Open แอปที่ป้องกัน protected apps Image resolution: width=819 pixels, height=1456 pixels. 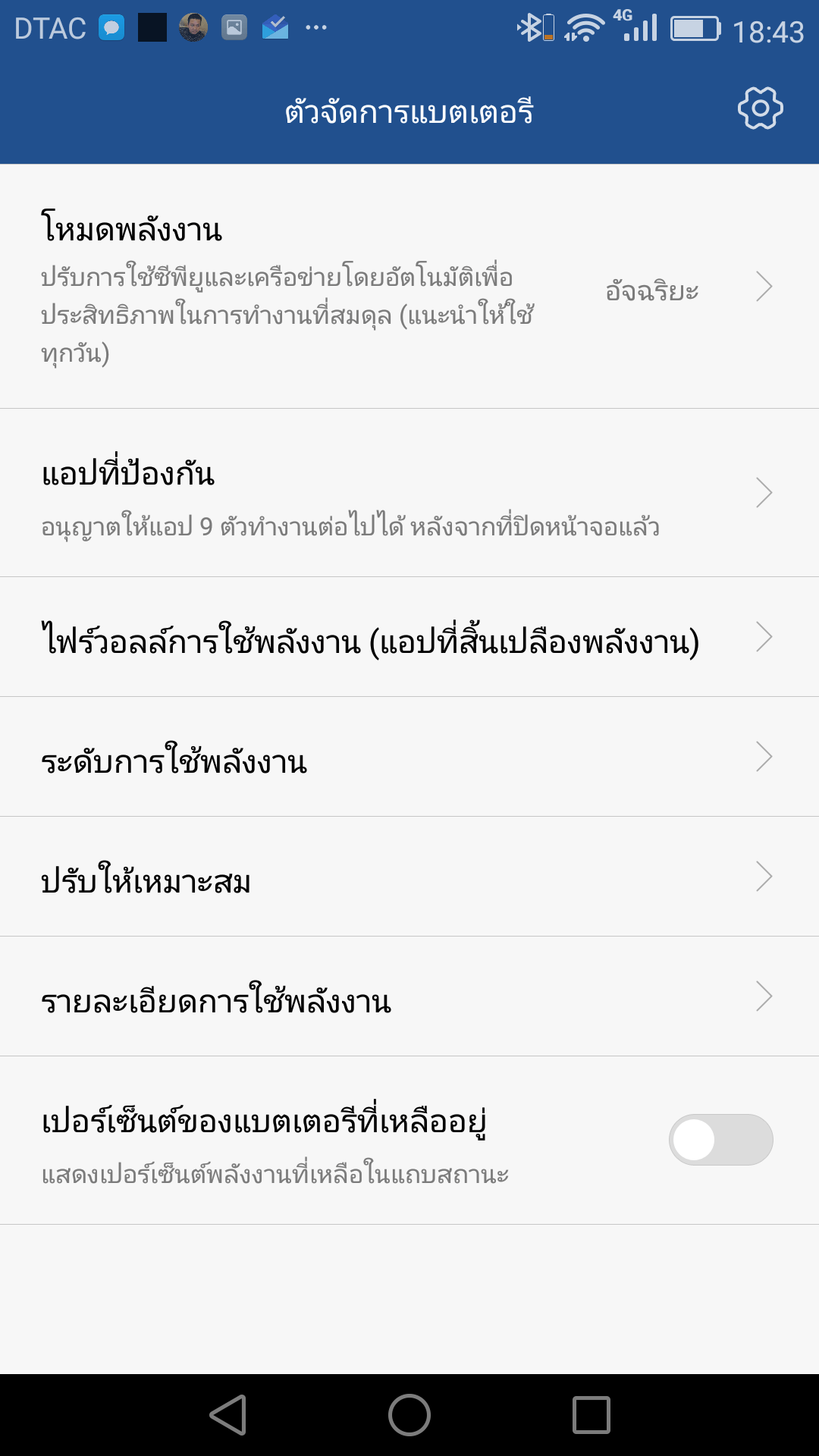409,493
